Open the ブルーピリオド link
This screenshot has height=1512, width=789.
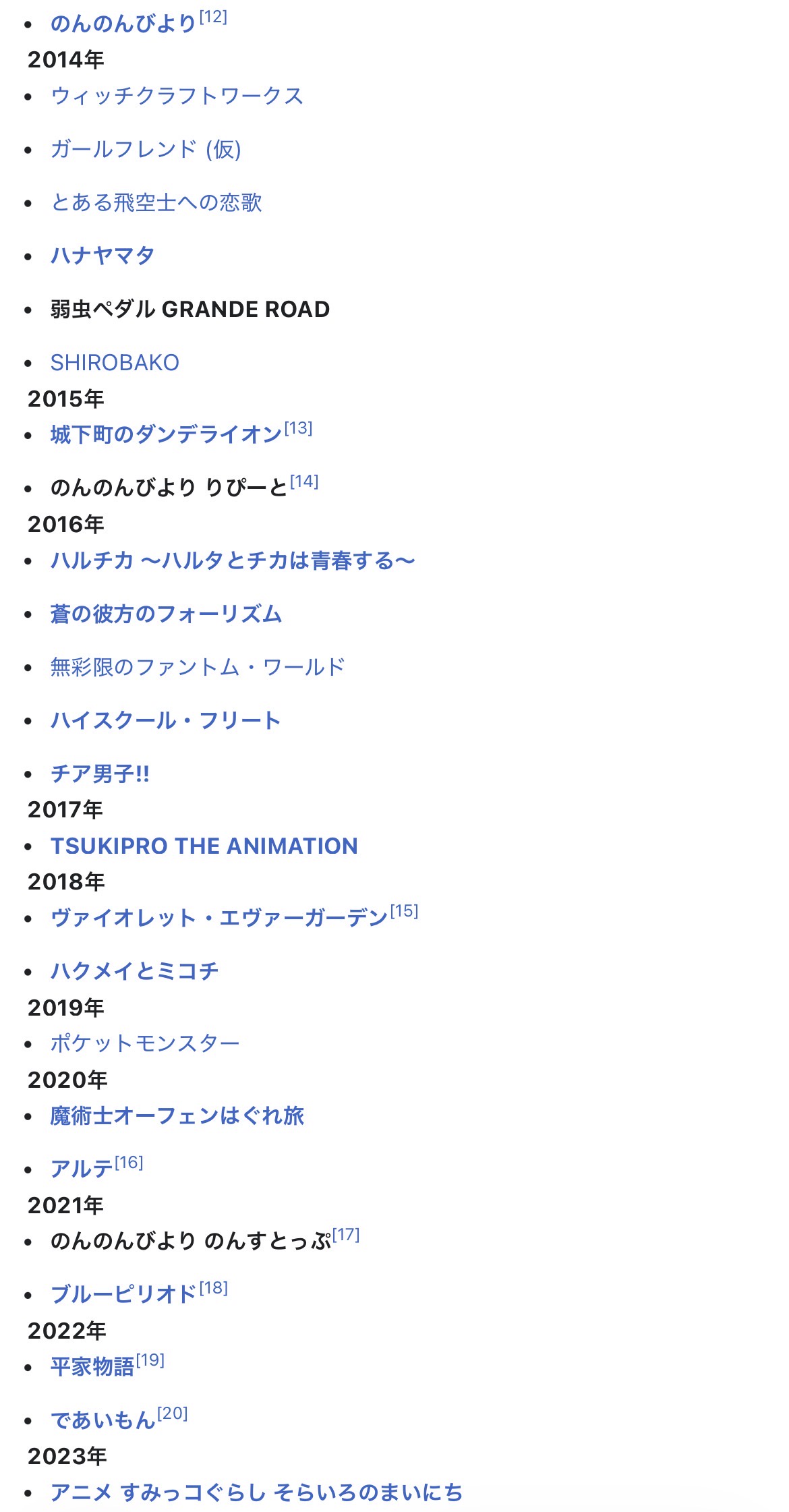(124, 1295)
